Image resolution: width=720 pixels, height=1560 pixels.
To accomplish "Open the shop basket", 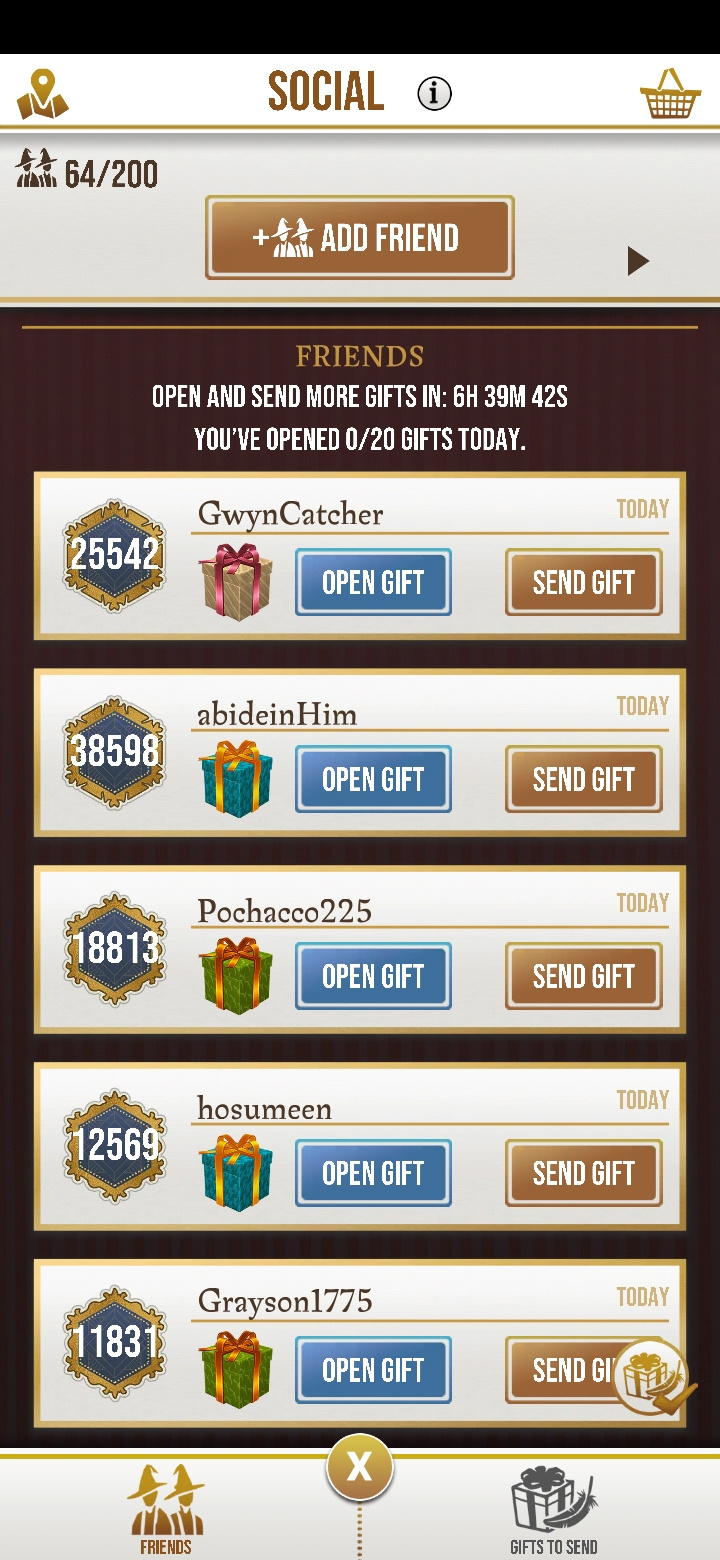I will (669, 94).
